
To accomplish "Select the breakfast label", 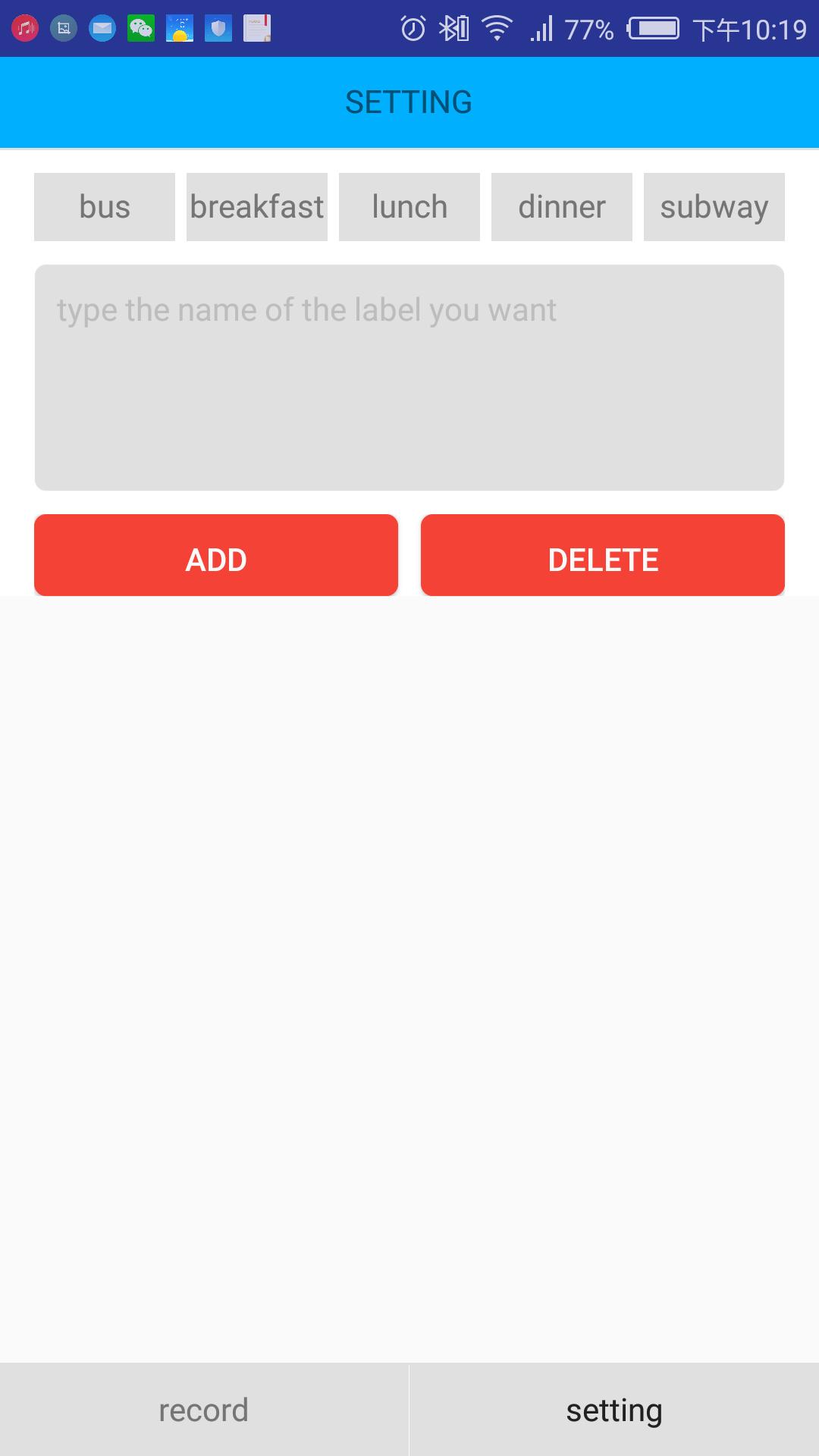I will point(256,206).
